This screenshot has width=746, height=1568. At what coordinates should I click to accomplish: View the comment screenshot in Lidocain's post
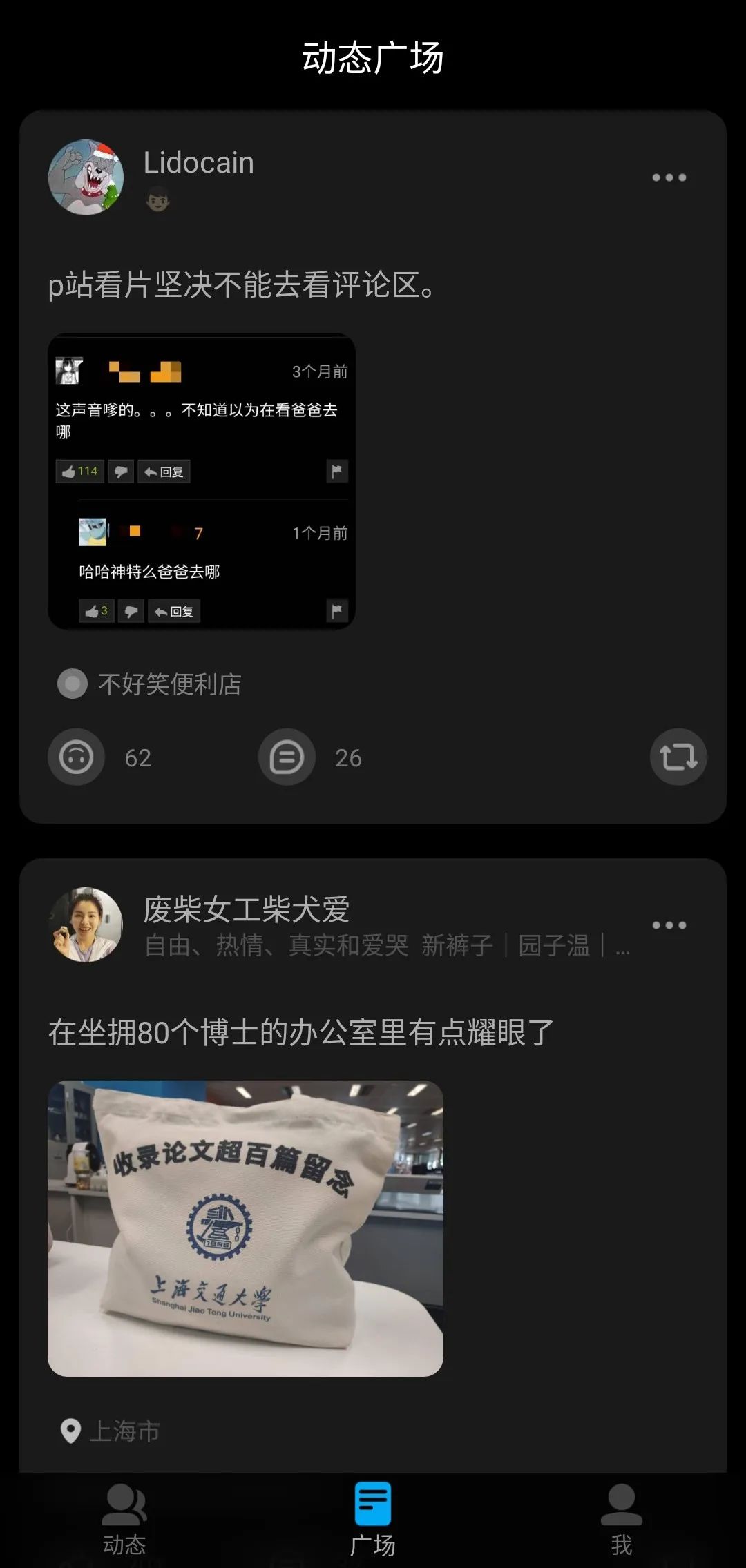[x=202, y=481]
